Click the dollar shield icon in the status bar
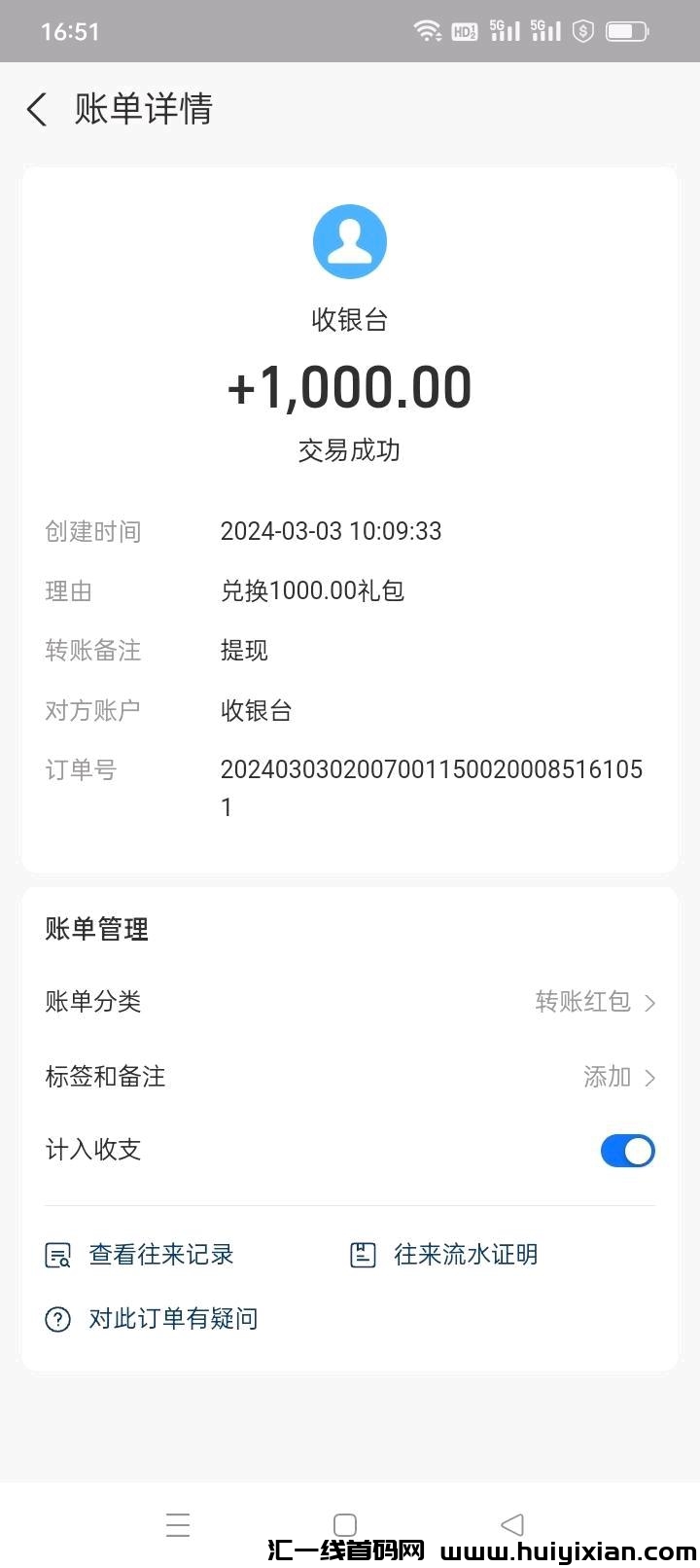 click(581, 30)
